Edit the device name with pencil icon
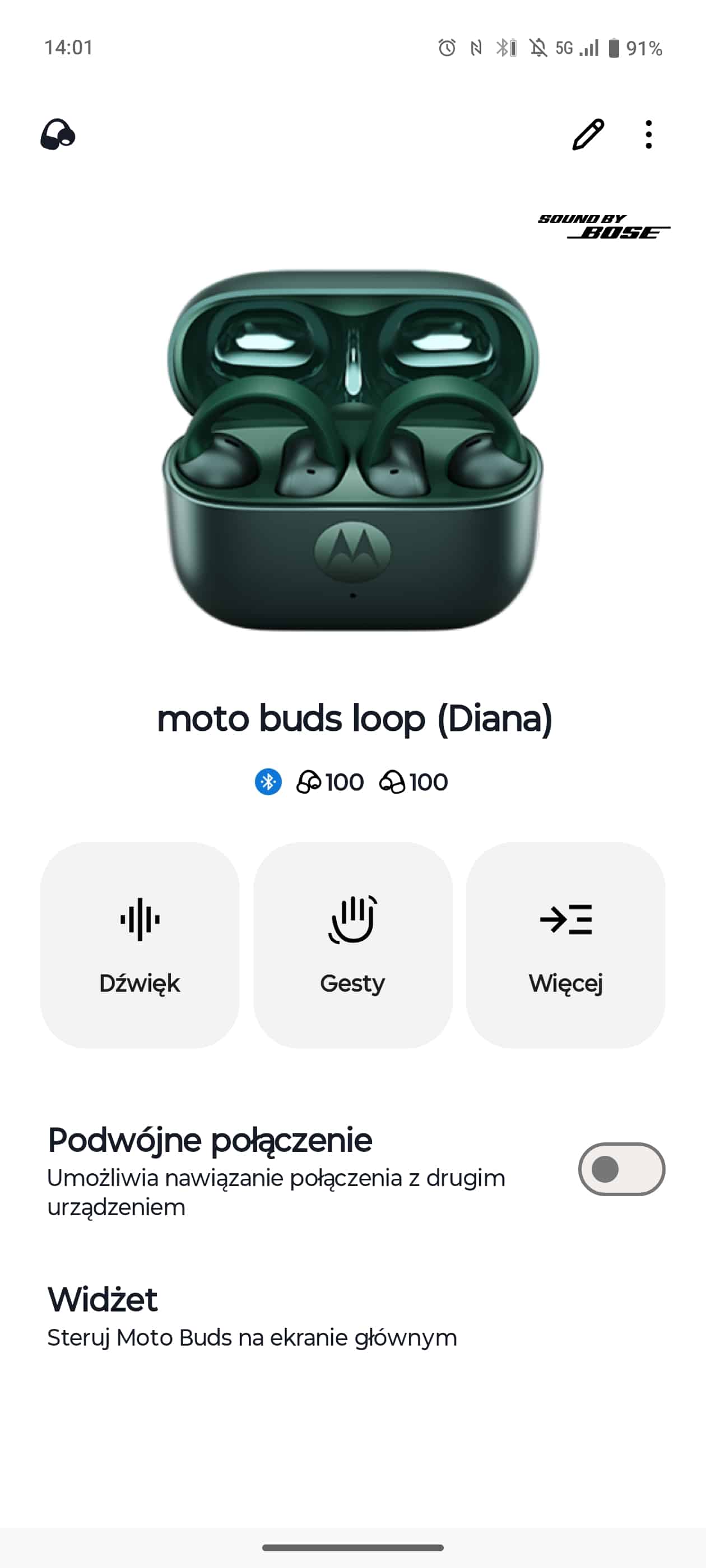706x1568 pixels. point(588,134)
